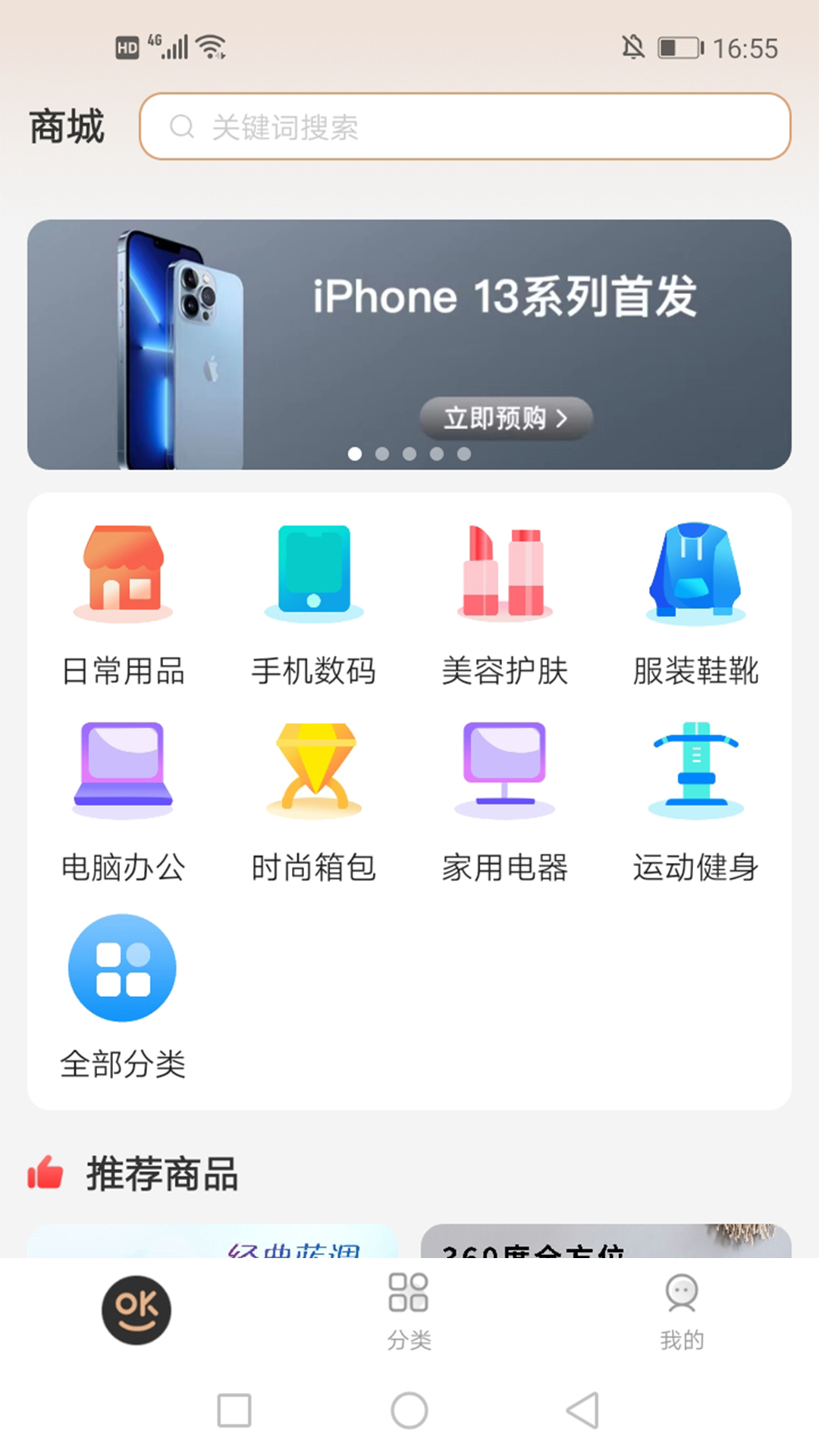Tap the system home button
819x1456 pixels.
(409, 1410)
